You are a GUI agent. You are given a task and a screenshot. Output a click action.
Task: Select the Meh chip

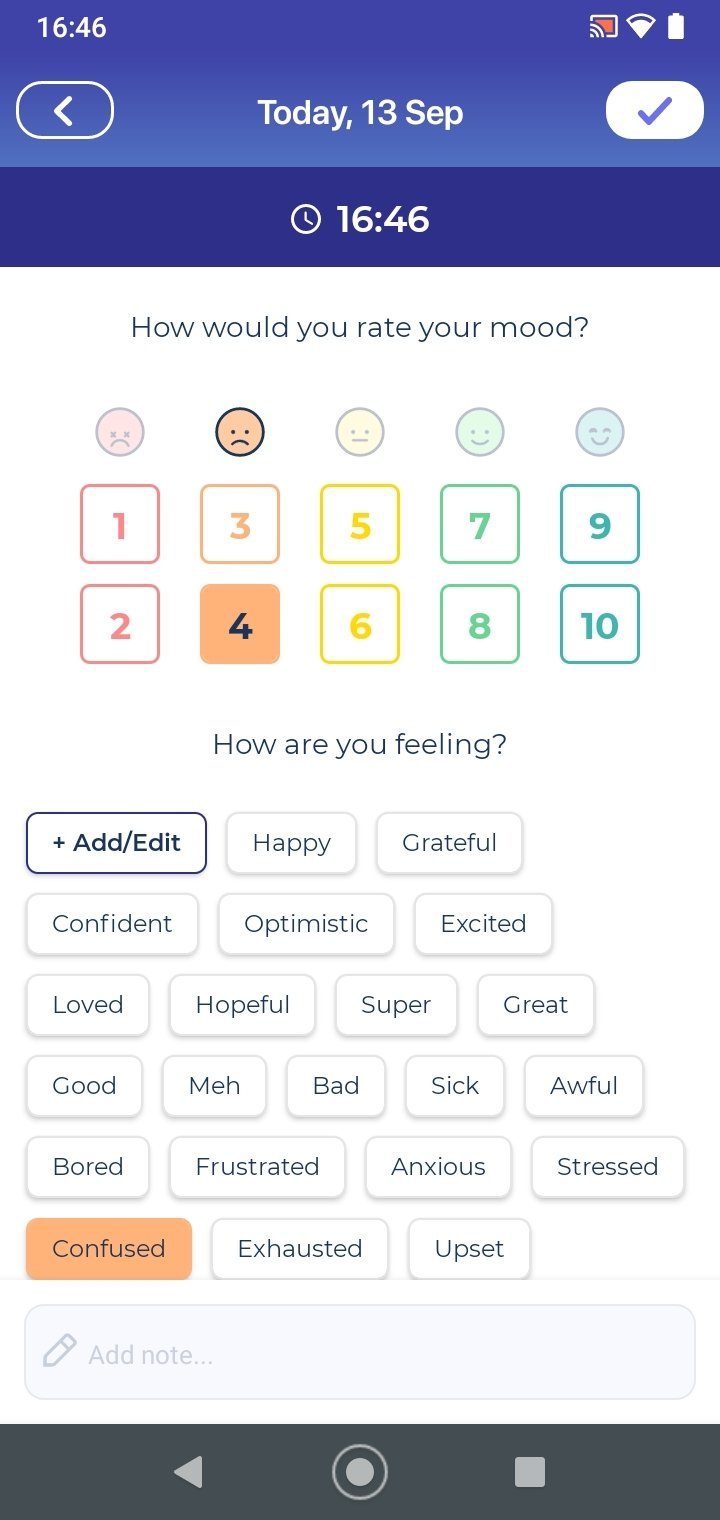point(214,1086)
